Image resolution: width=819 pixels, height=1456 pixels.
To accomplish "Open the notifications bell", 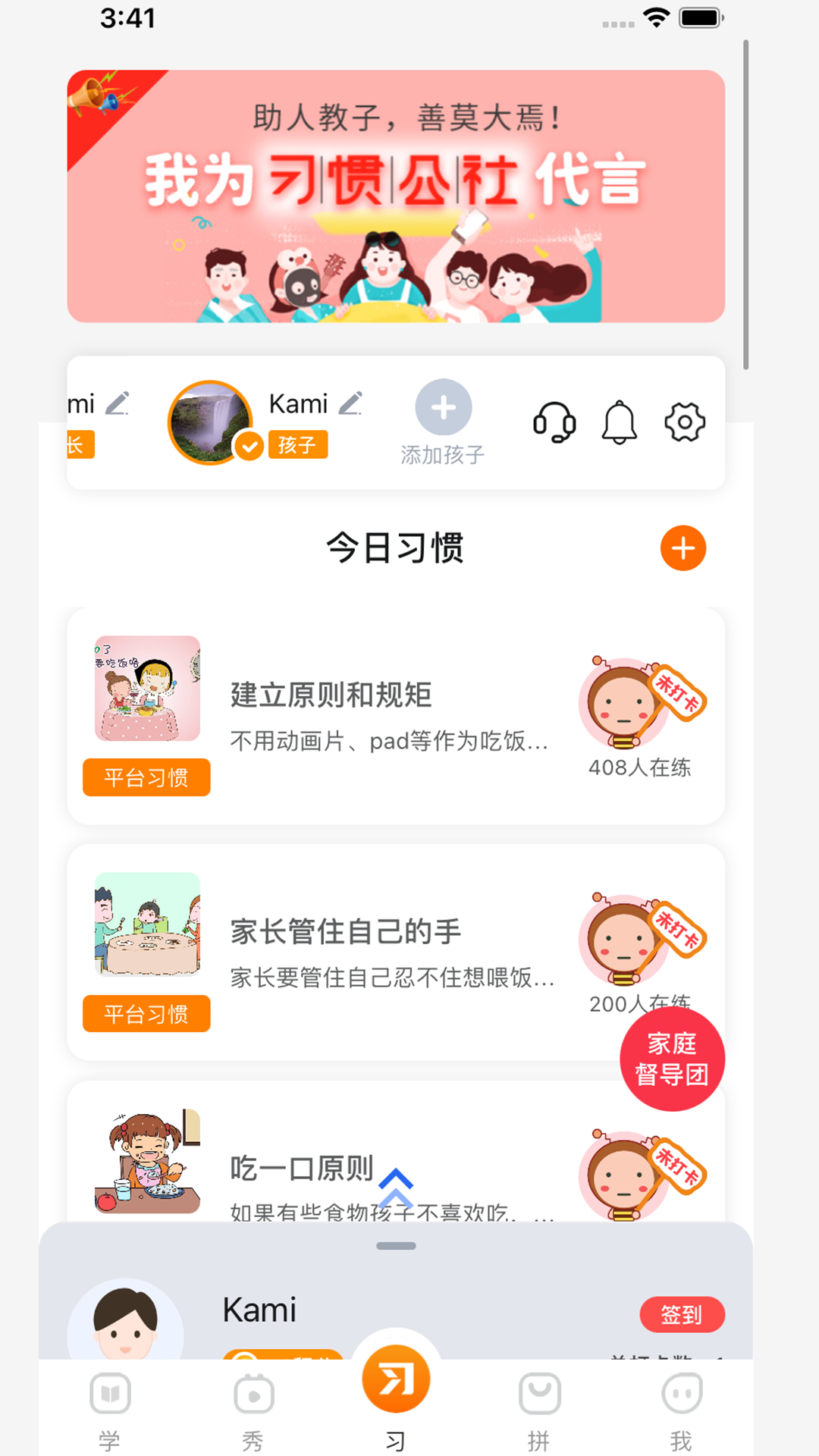I will click(x=620, y=422).
